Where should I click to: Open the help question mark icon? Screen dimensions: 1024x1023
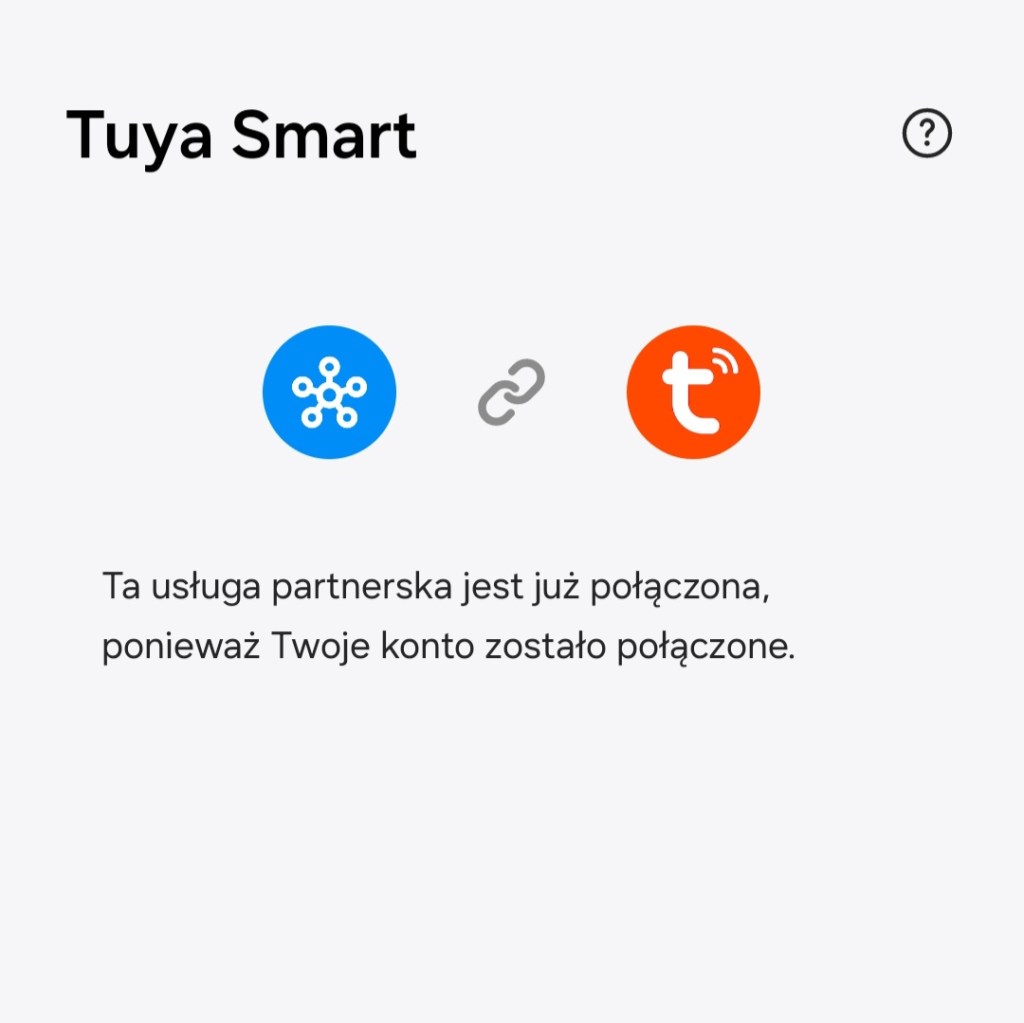pyautogui.click(x=927, y=133)
